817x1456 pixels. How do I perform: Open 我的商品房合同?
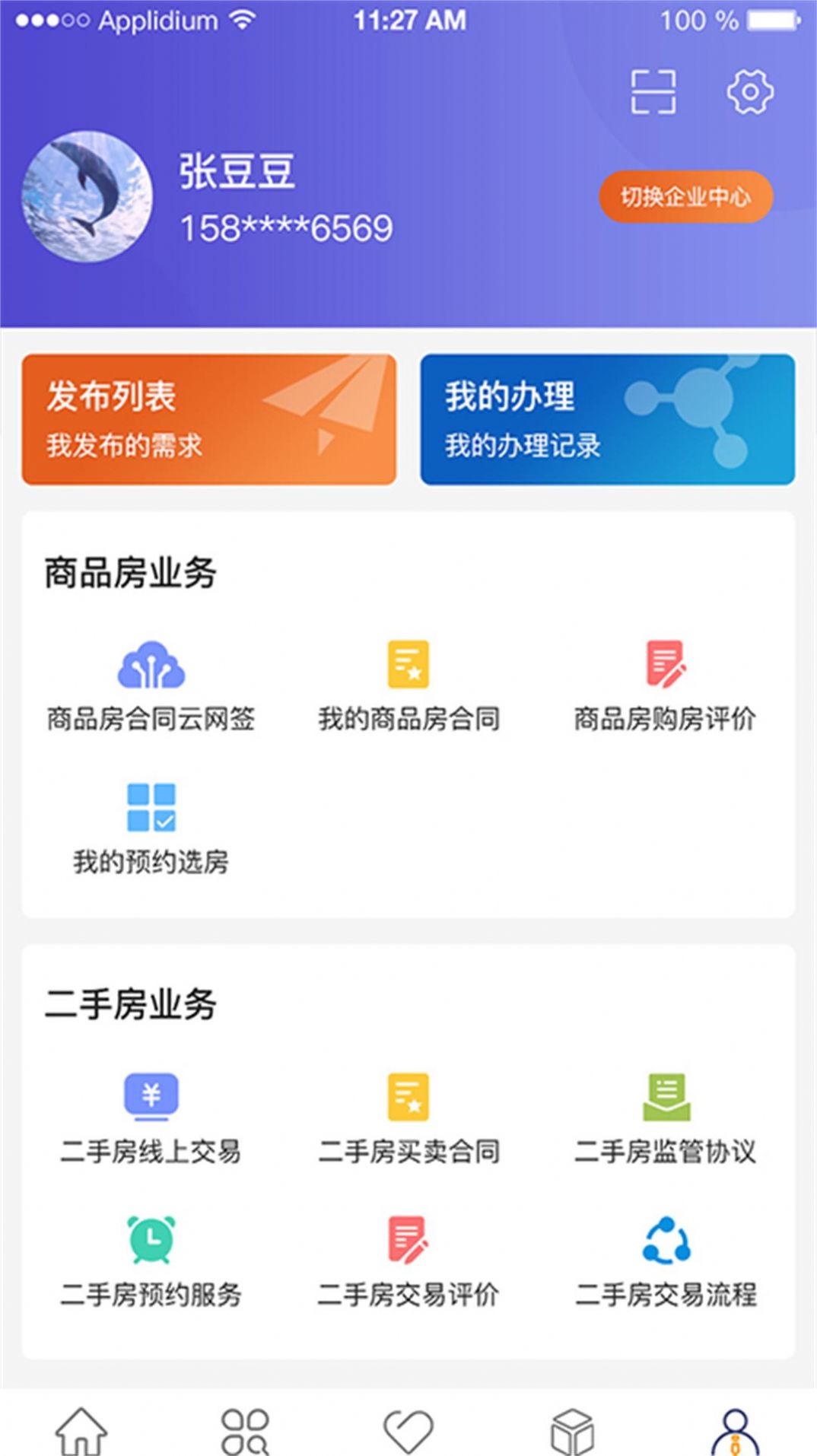[408, 685]
